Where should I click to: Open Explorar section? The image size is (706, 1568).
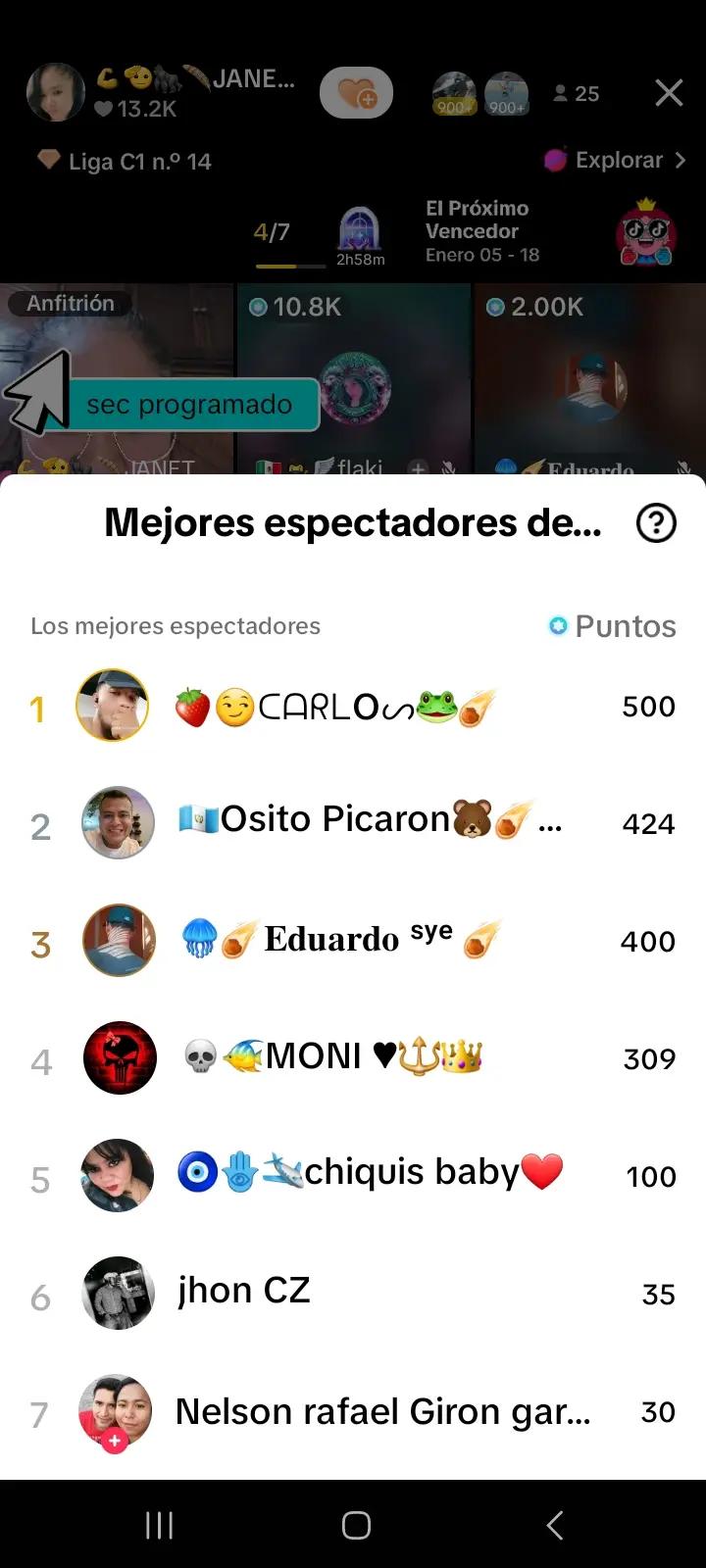pyautogui.click(x=615, y=160)
